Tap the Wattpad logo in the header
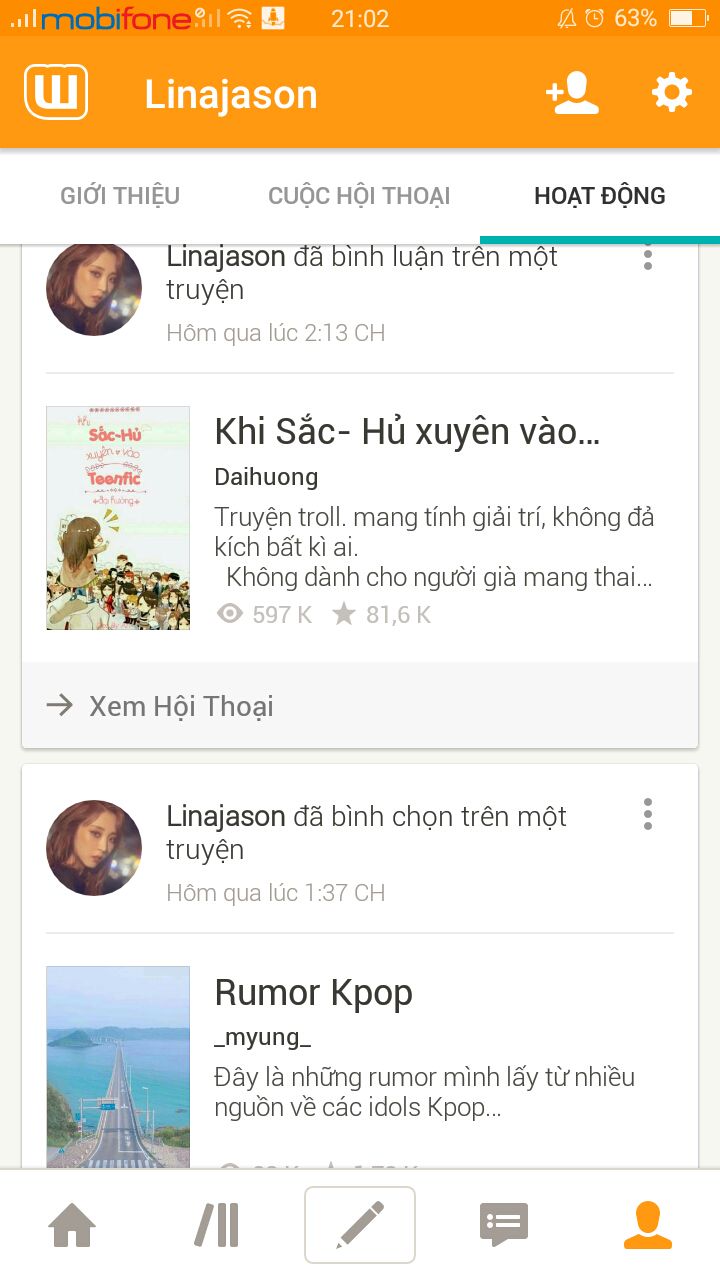The width and height of the screenshot is (720, 1280). 56,93
